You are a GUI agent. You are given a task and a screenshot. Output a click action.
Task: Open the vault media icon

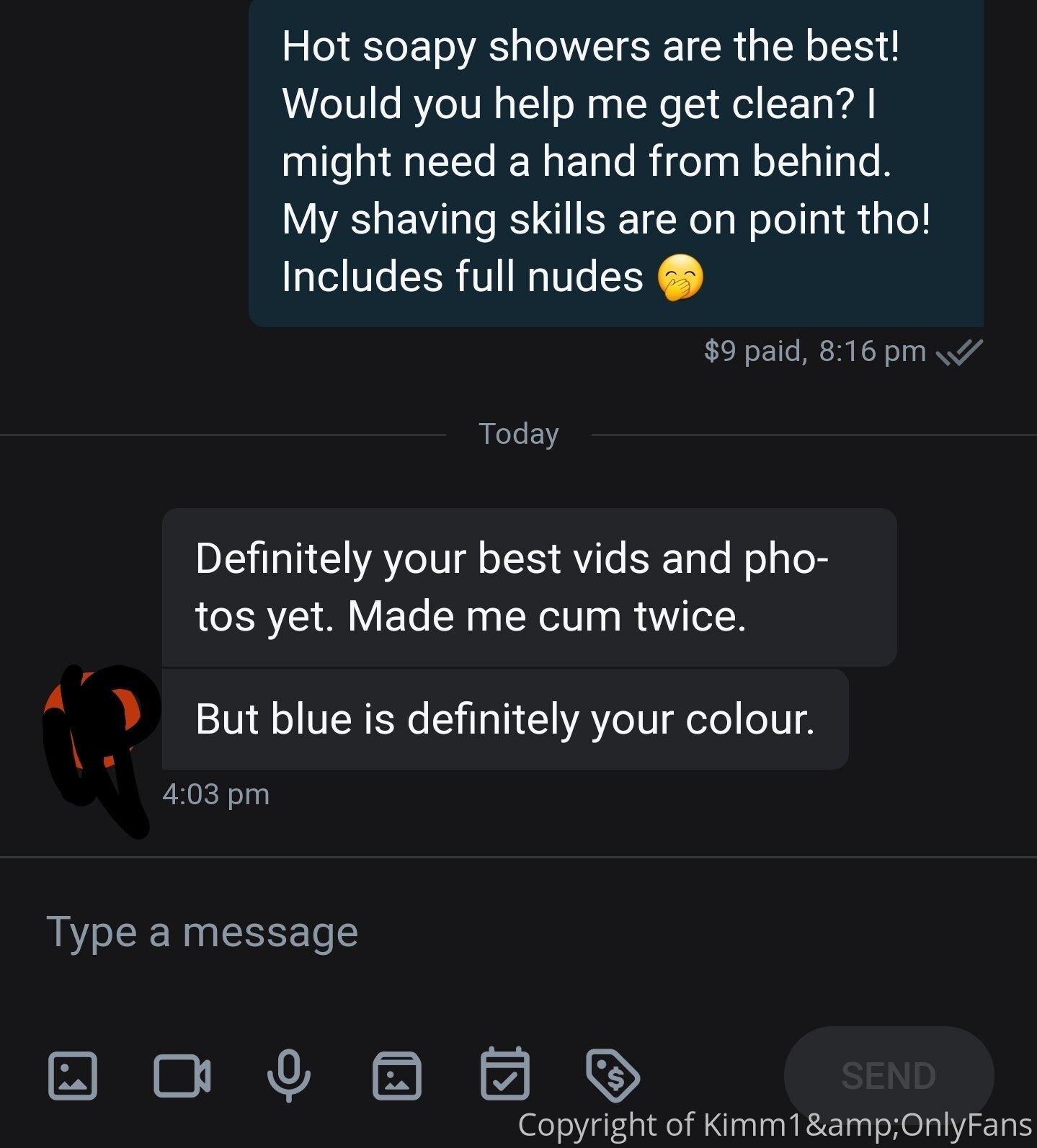tap(397, 1076)
